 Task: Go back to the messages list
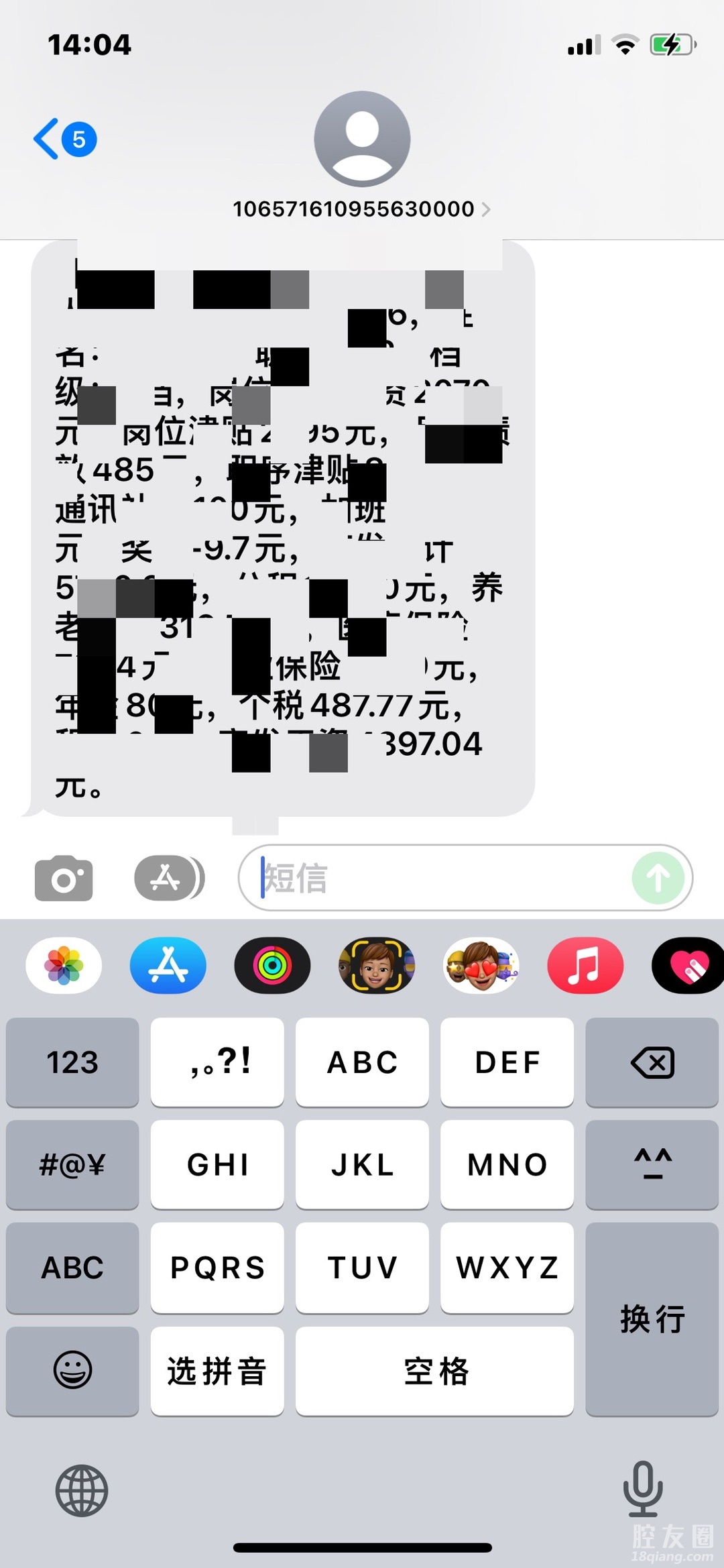pyautogui.click(x=64, y=139)
